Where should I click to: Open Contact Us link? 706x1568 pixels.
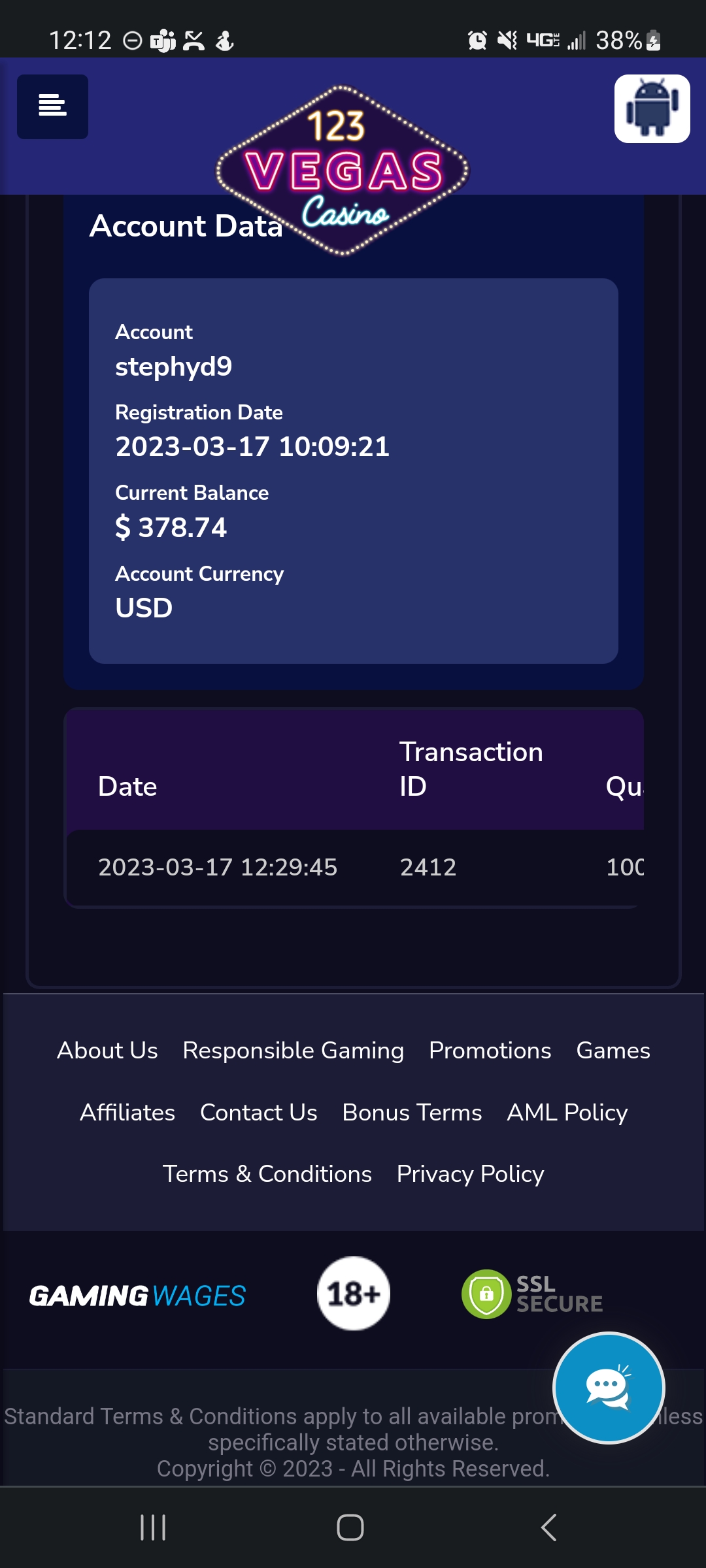(x=258, y=1112)
